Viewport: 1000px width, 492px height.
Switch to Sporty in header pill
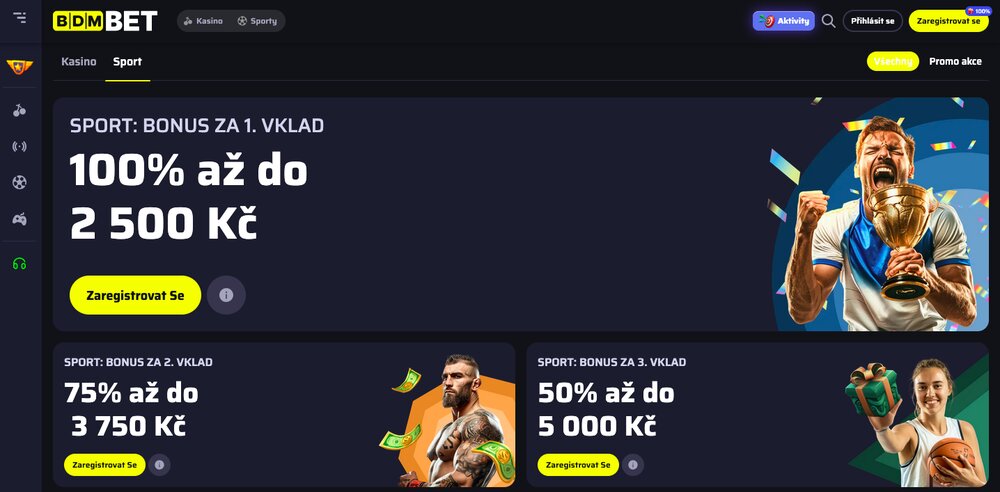(257, 21)
